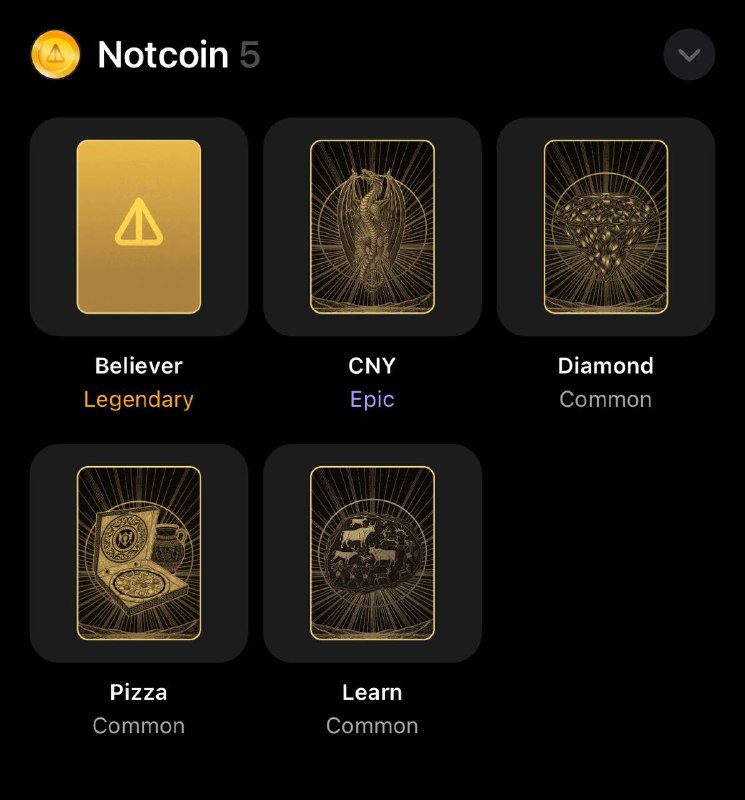View the Diamond common card
The height and width of the screenshot is (800, 745).
pos(605,226)
